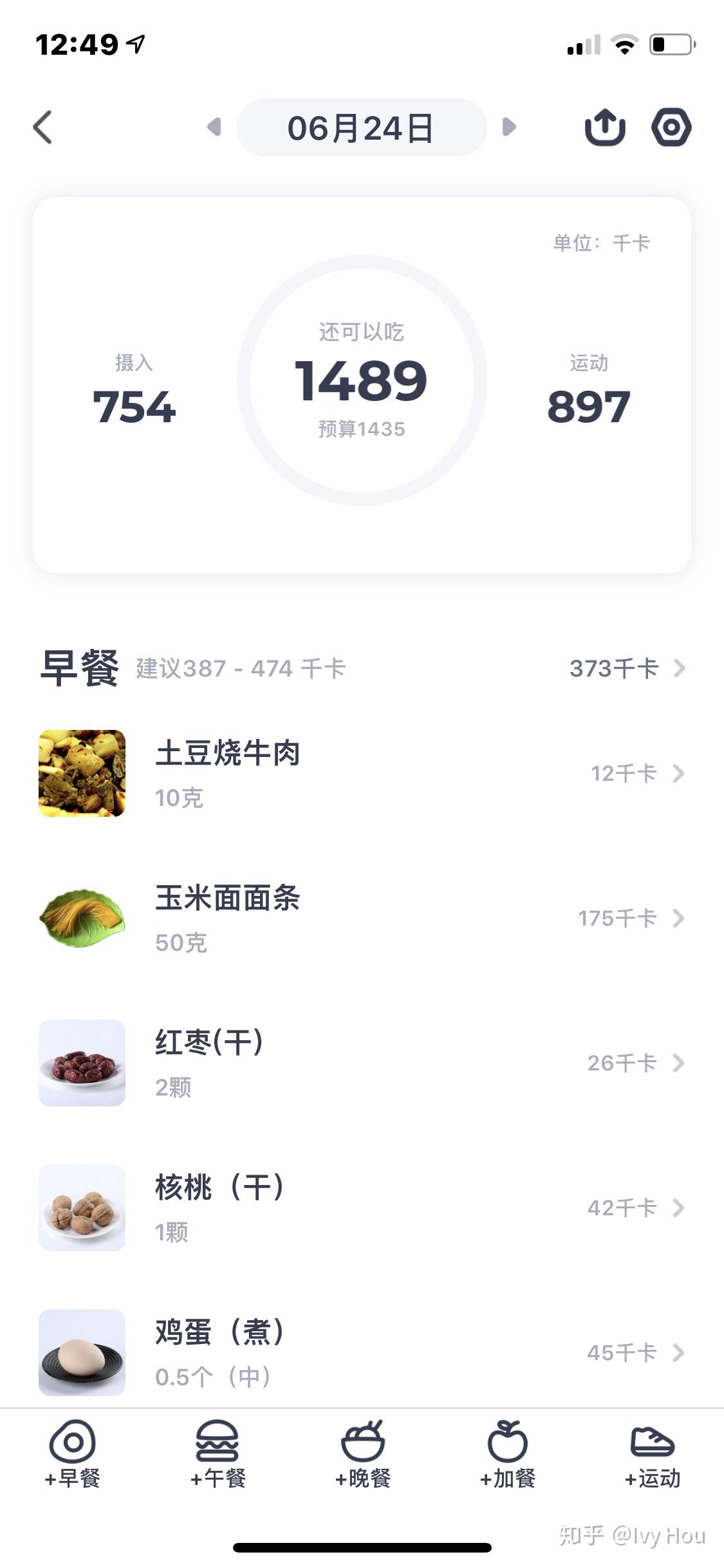Open the 红枣(干) entry
The height and width of the screenshot is (1568, 724).
pyautogui.click(x=360, y=1063)
